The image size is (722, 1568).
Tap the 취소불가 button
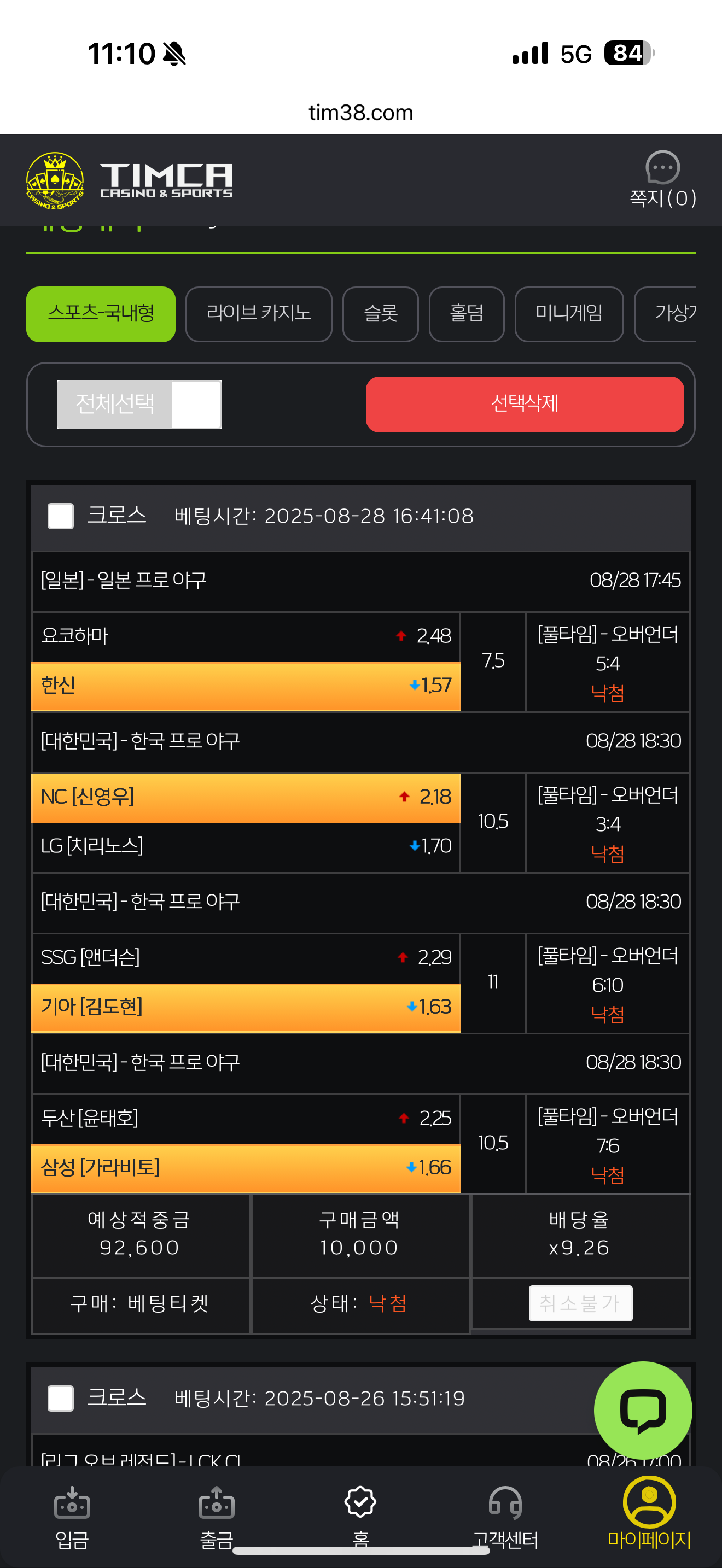tap(580, 1303)
